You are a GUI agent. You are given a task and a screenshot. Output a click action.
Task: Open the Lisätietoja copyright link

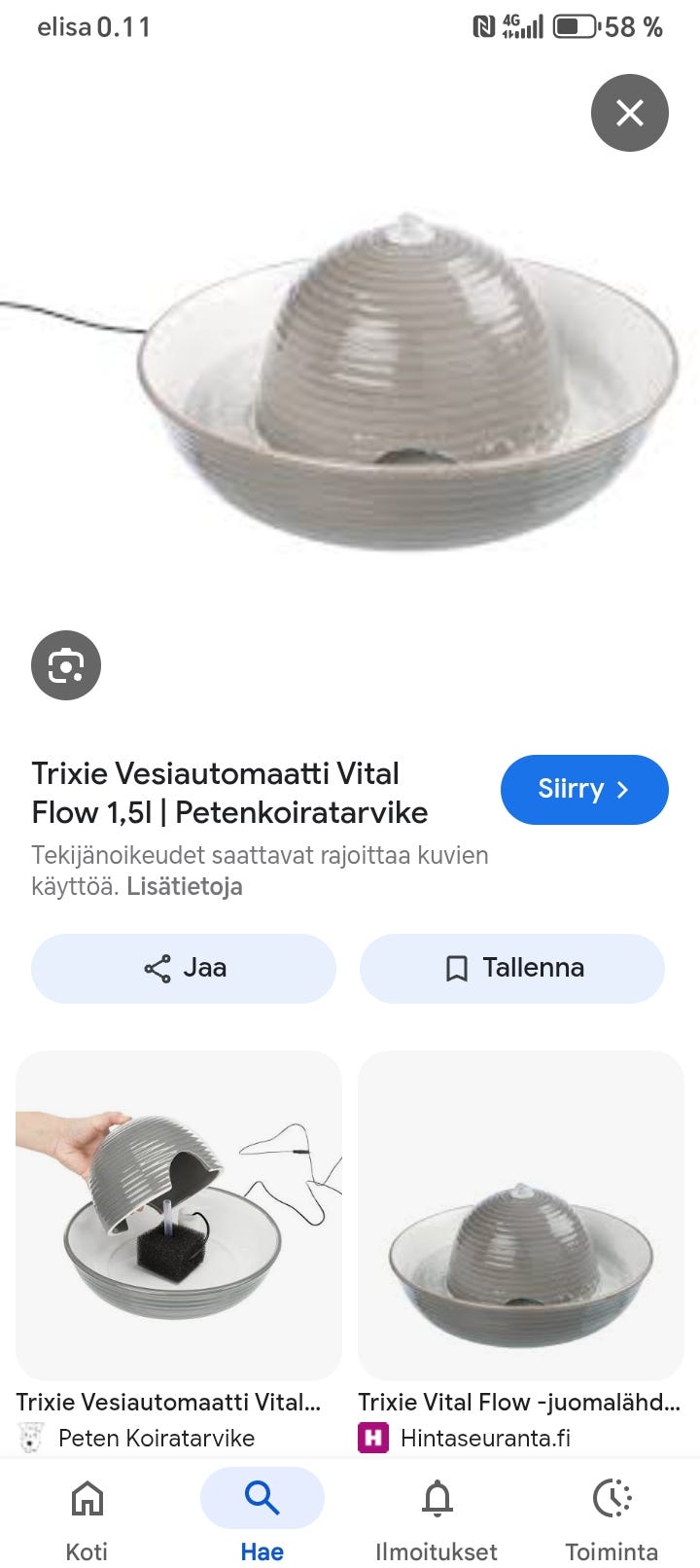tap(185, 886)
